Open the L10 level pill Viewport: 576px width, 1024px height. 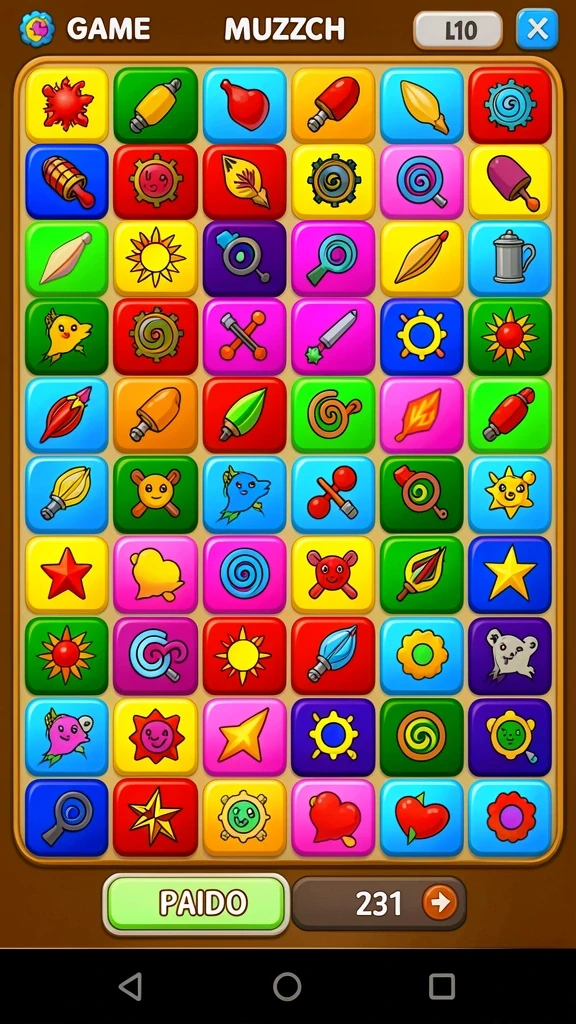coord(458,30)
